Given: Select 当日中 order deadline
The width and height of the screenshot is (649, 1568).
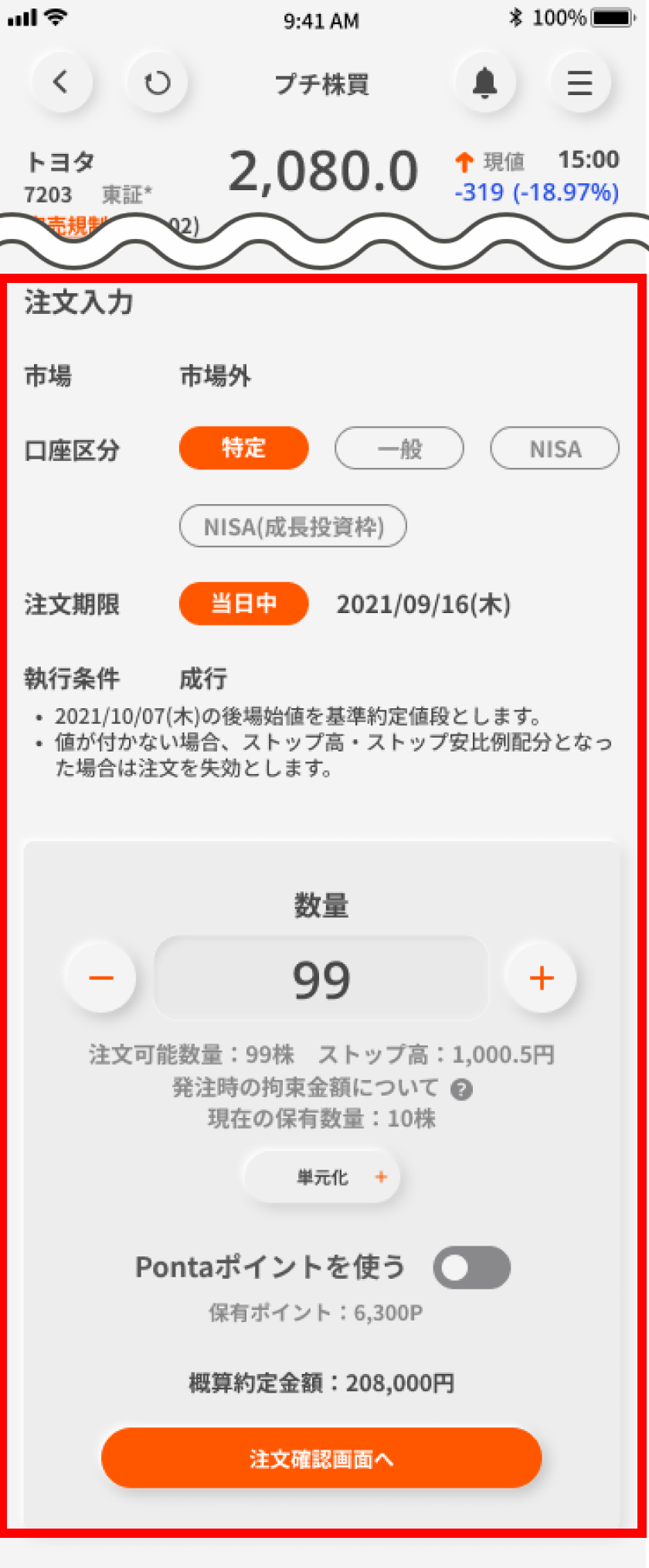Looking at the screenshot, I should [243, 604].
